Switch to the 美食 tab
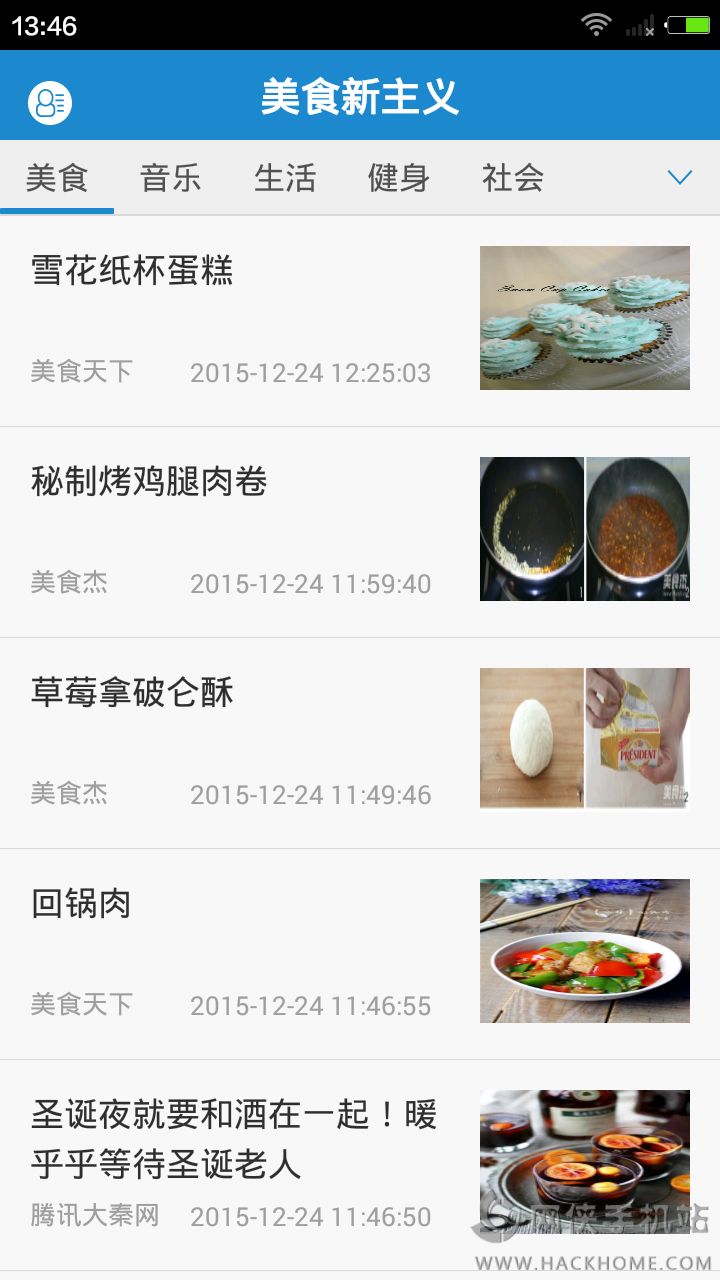 (57, 178)
